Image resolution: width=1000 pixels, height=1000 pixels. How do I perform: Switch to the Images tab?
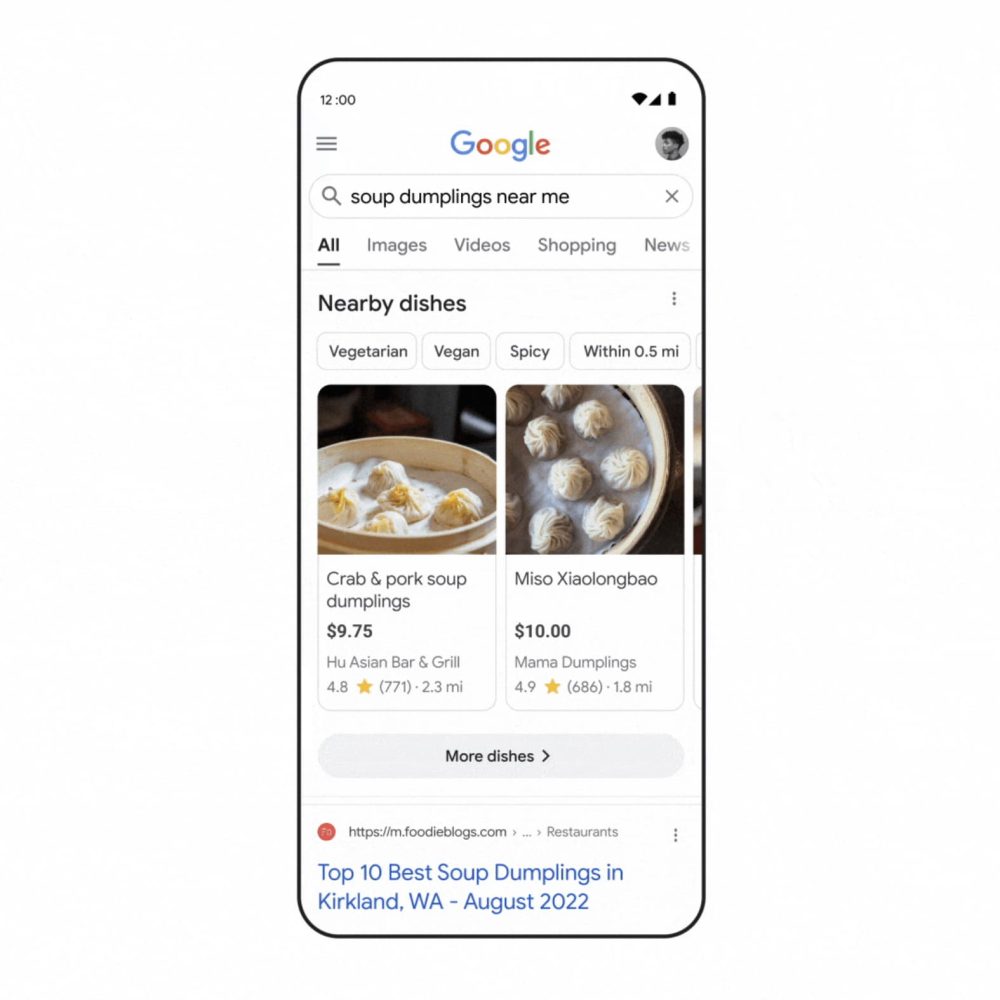[x=396, y=245]
